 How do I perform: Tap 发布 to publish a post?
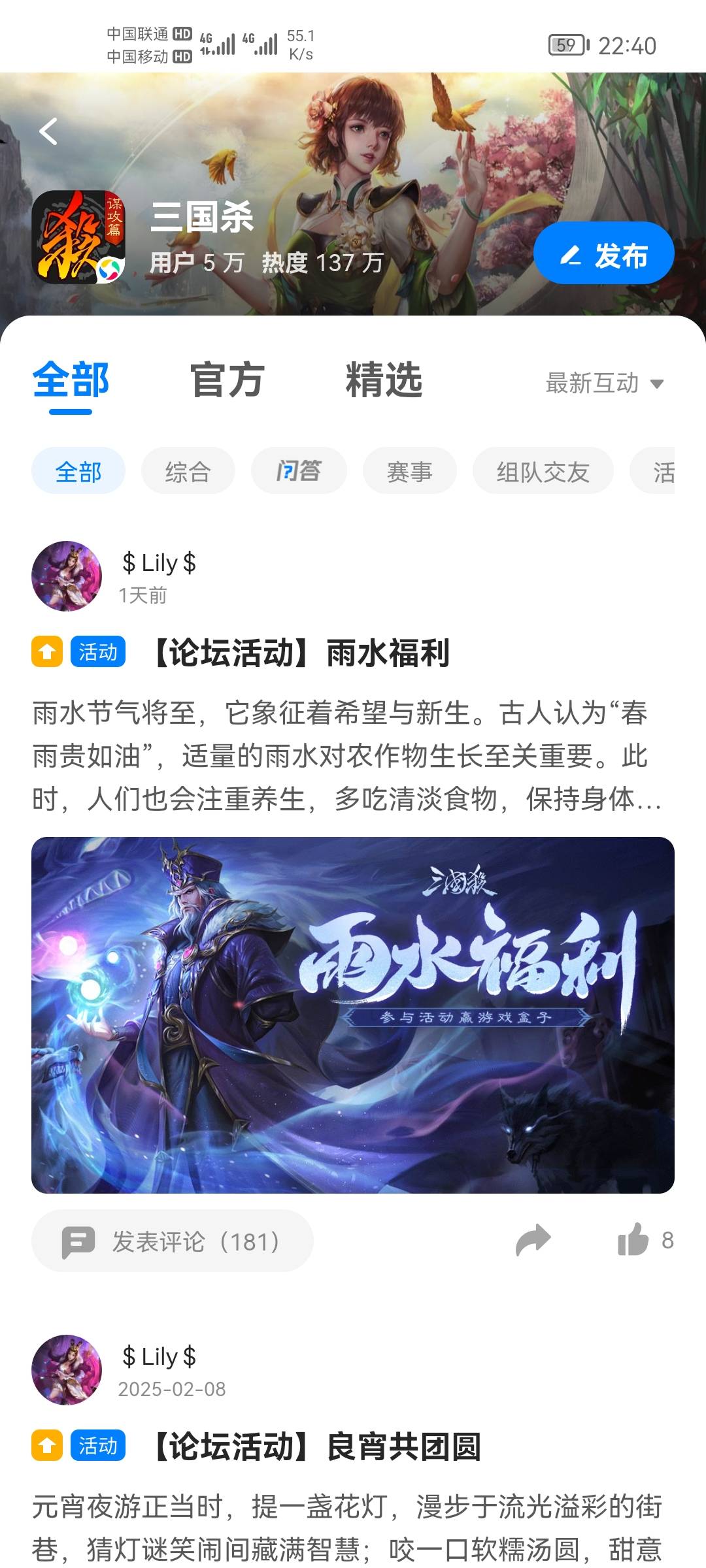click(x=603, y=253)
